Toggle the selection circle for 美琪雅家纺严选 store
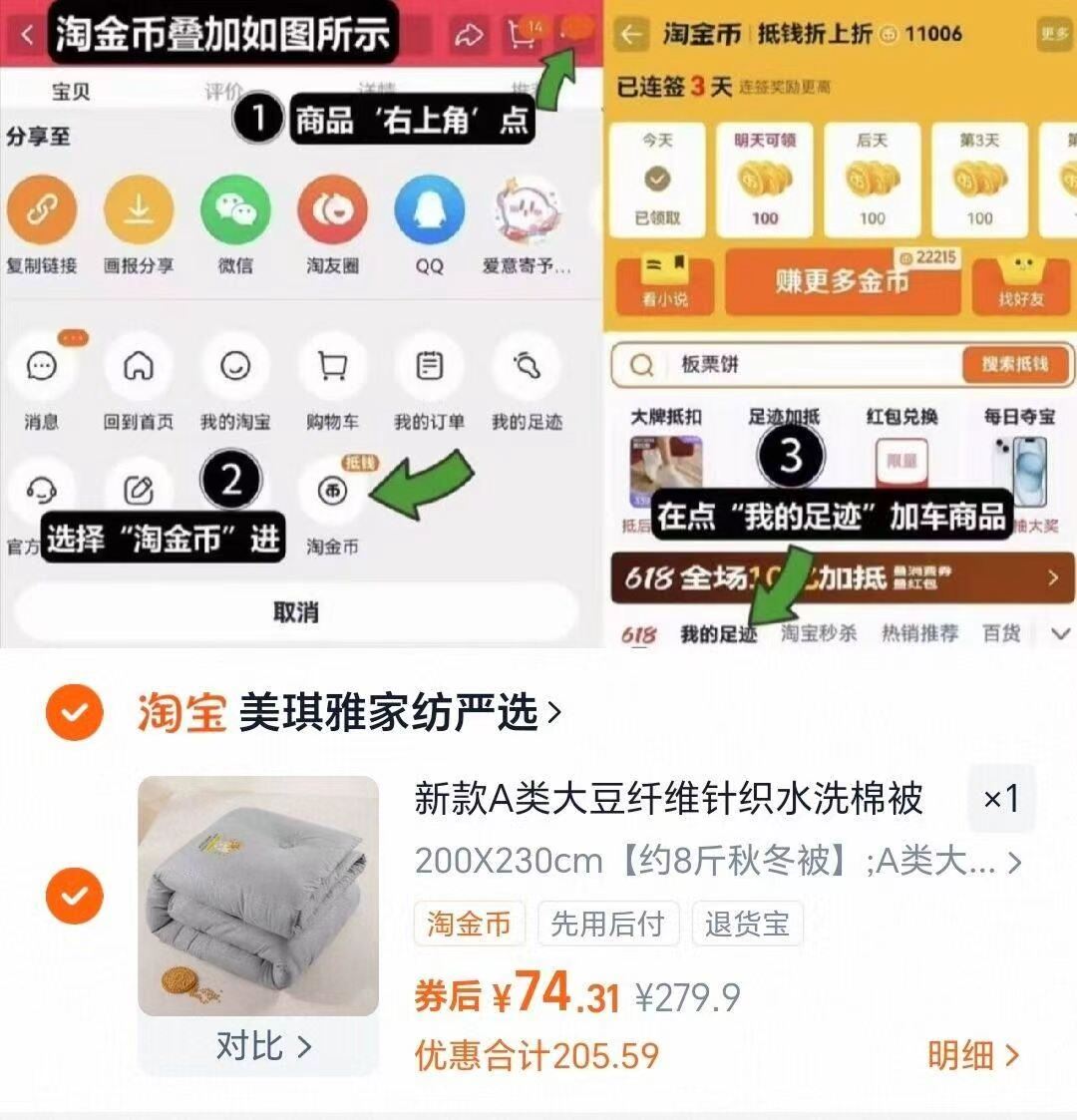The height and width of the screenshot is (1120, 1077). click(74, 710)
